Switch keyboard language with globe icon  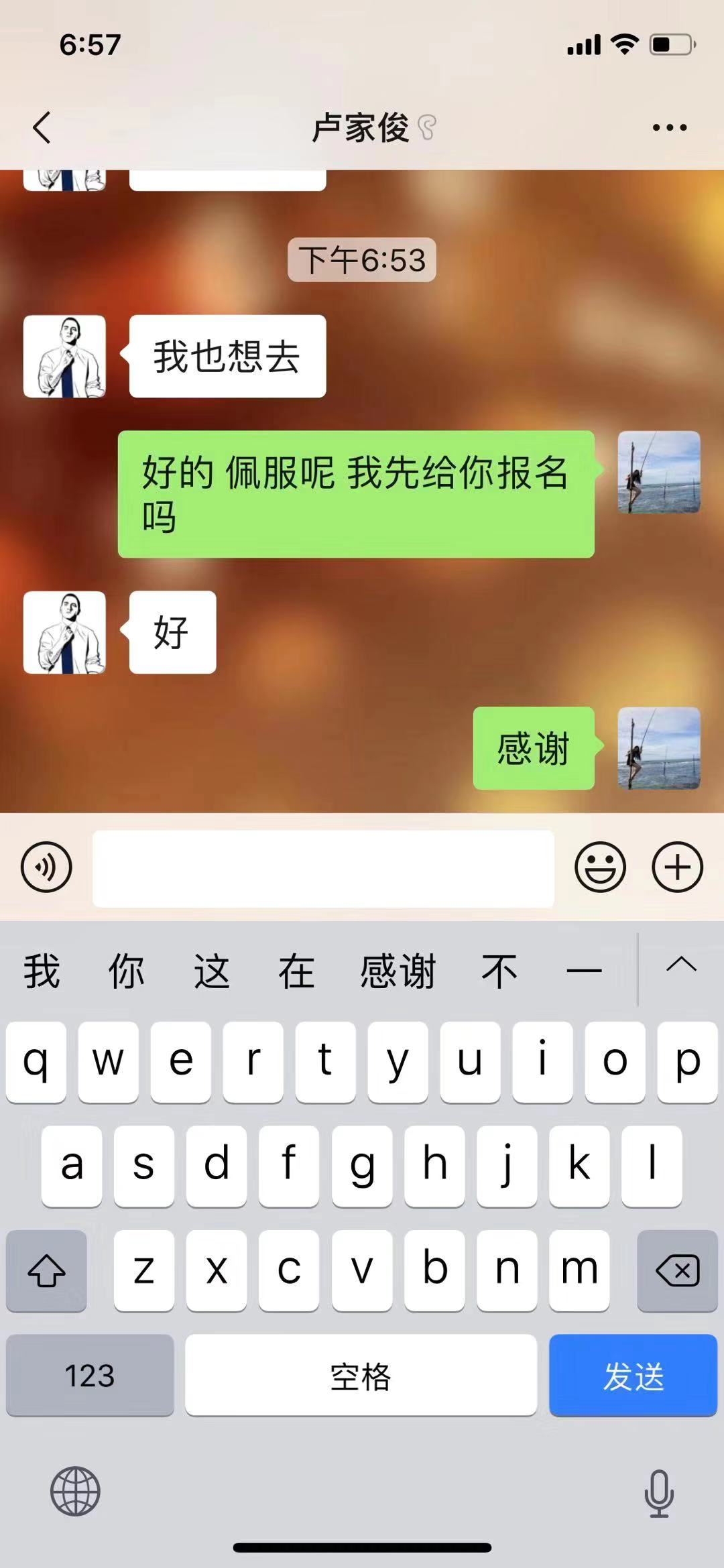coord(75,1492)
